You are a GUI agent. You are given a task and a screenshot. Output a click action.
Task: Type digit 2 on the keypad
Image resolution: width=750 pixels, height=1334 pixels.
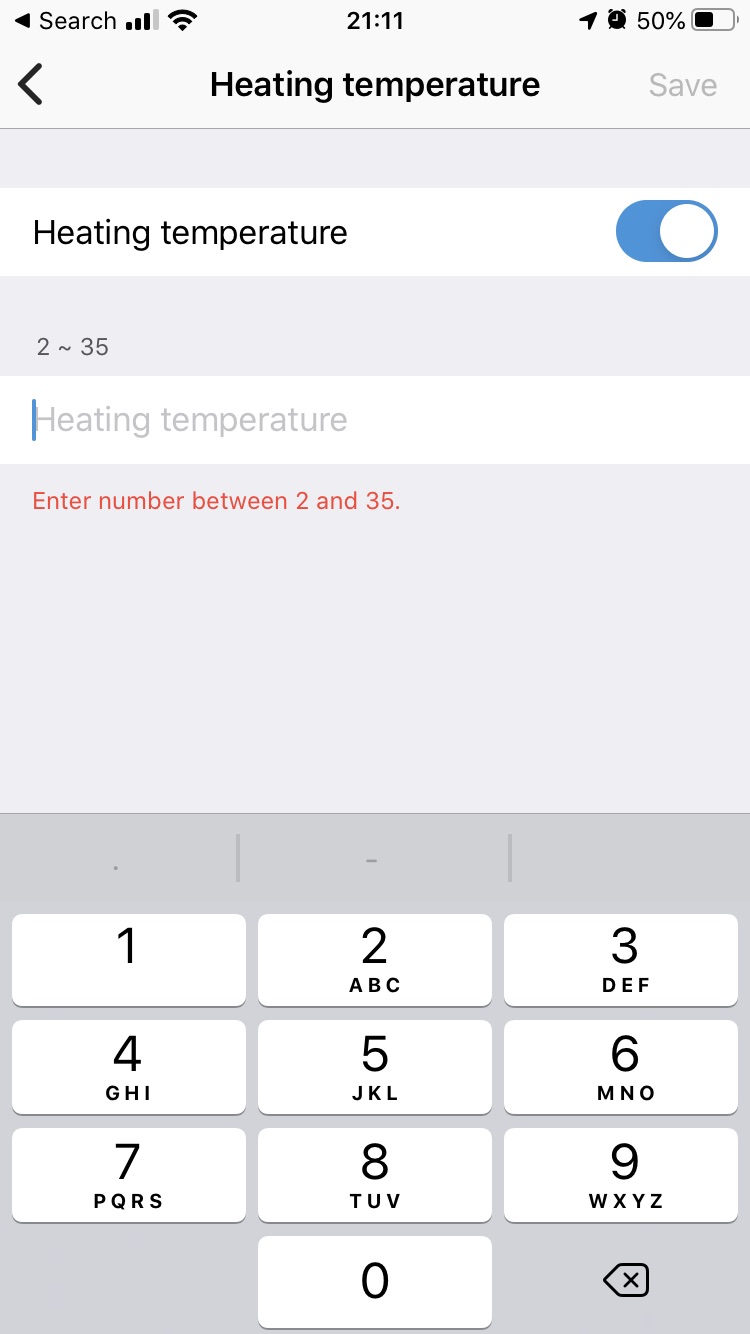click(x=375, y=960)
